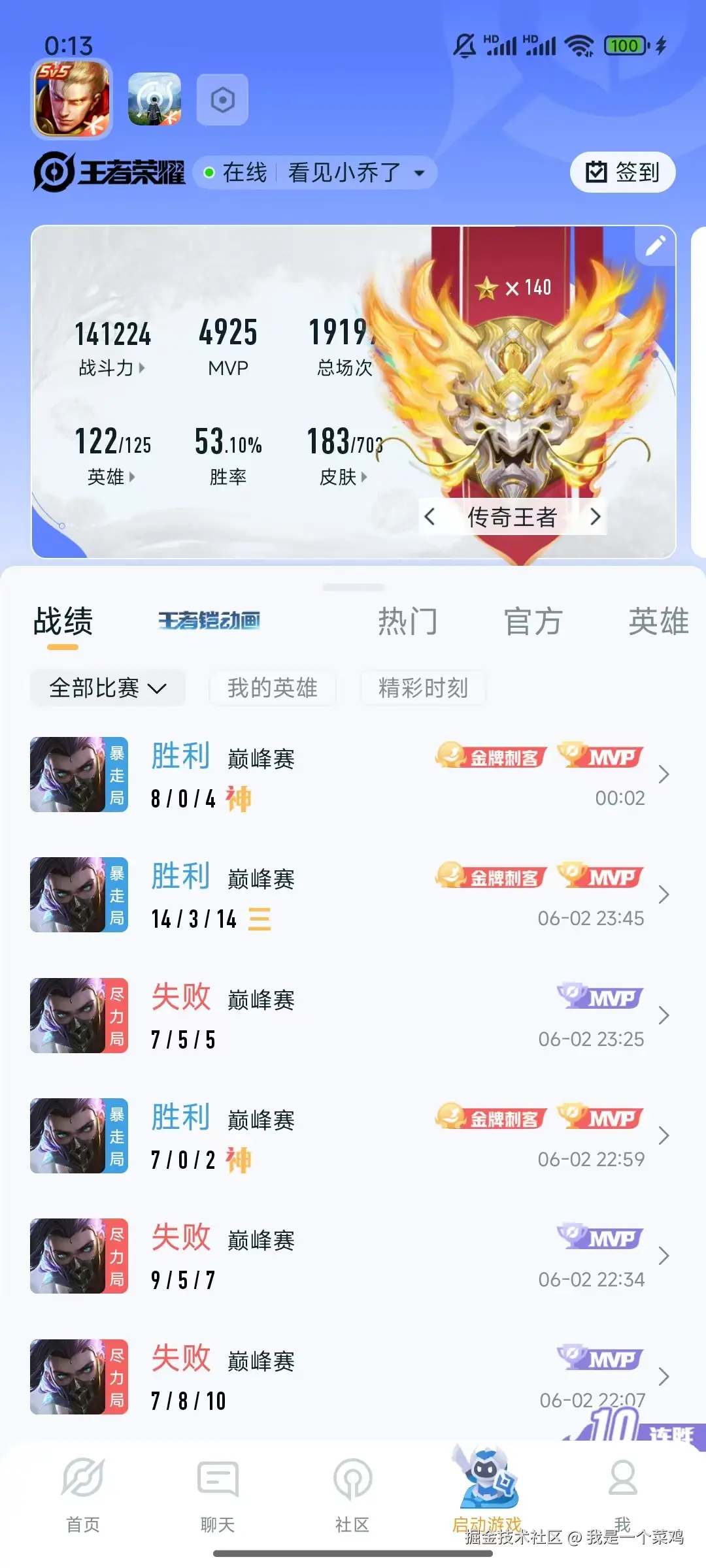Open the 王者铠动画 banner link
Screen dimensions: 706x1568
209,621
